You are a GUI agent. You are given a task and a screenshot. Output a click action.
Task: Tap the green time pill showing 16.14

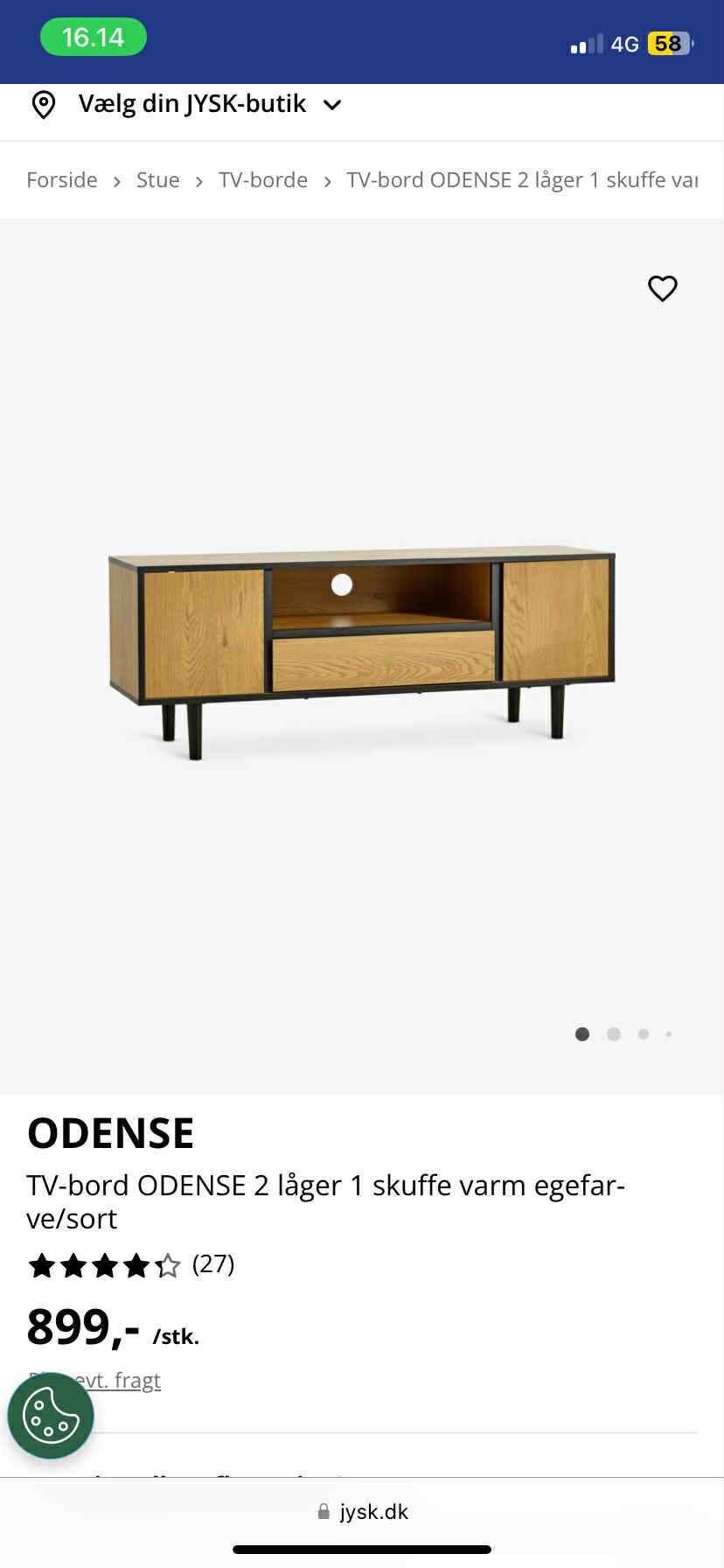(x=93, y=37)
